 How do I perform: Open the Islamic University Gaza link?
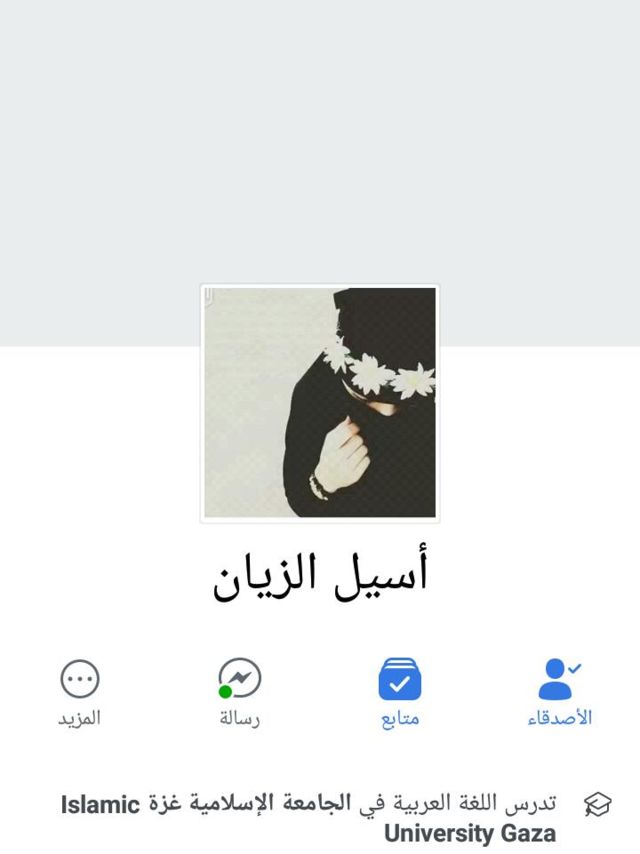pos(470,833)
